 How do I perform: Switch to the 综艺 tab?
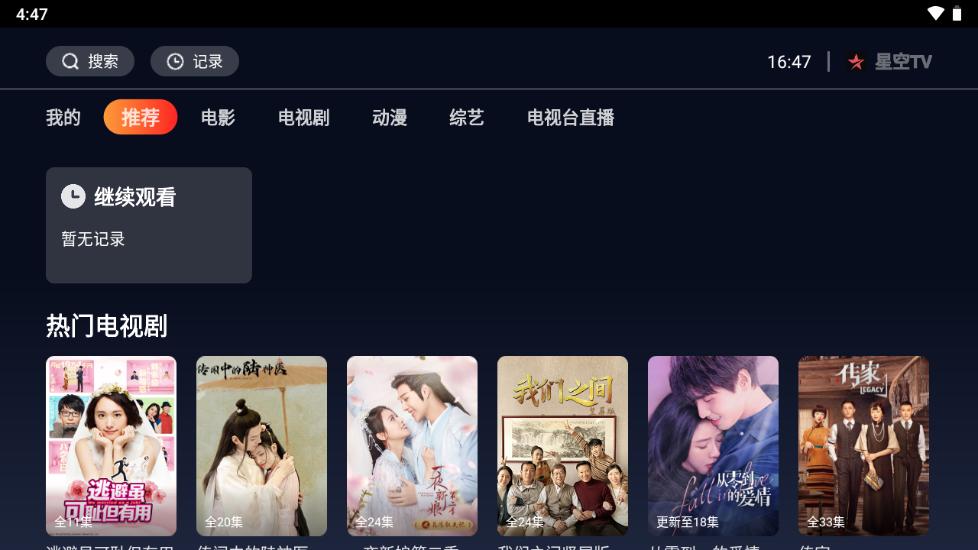coord(466,118)
